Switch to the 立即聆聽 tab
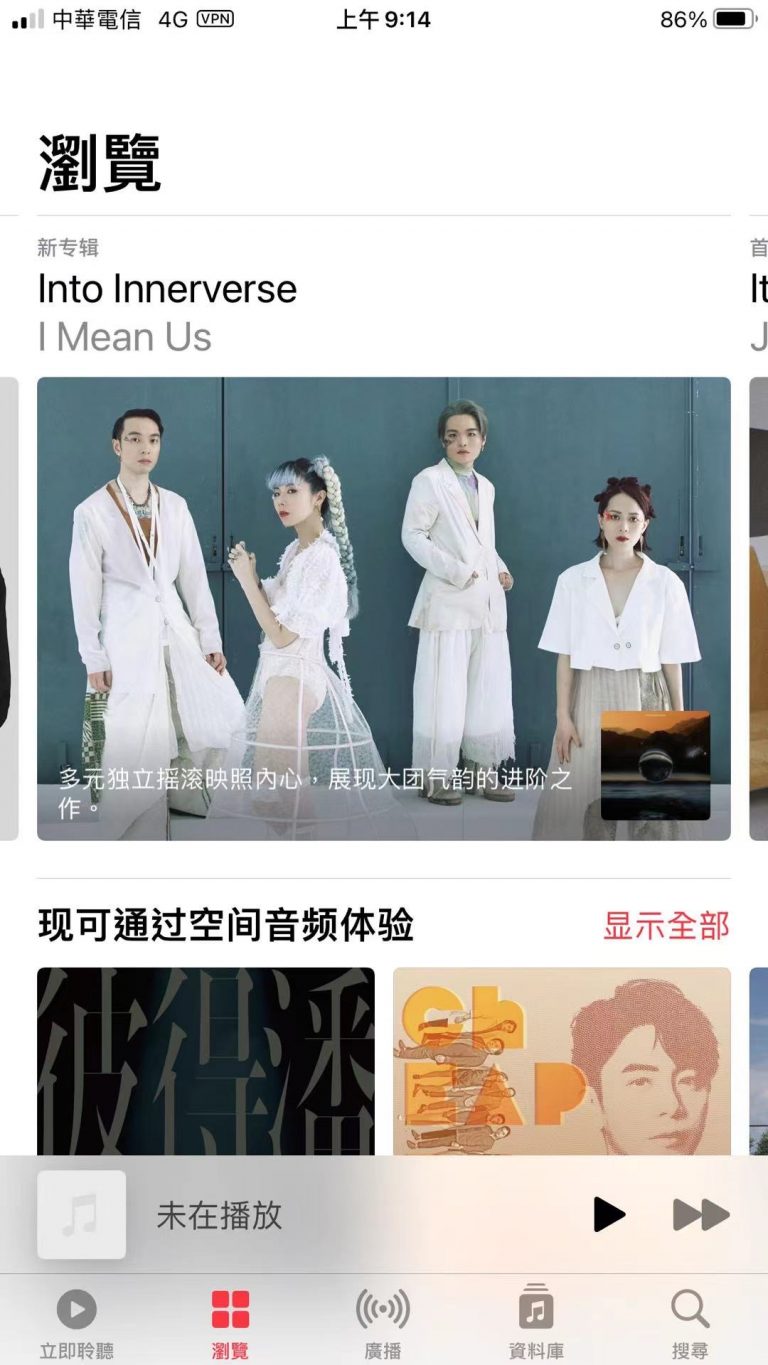Screen dimensions: 768x1365 77,1322
